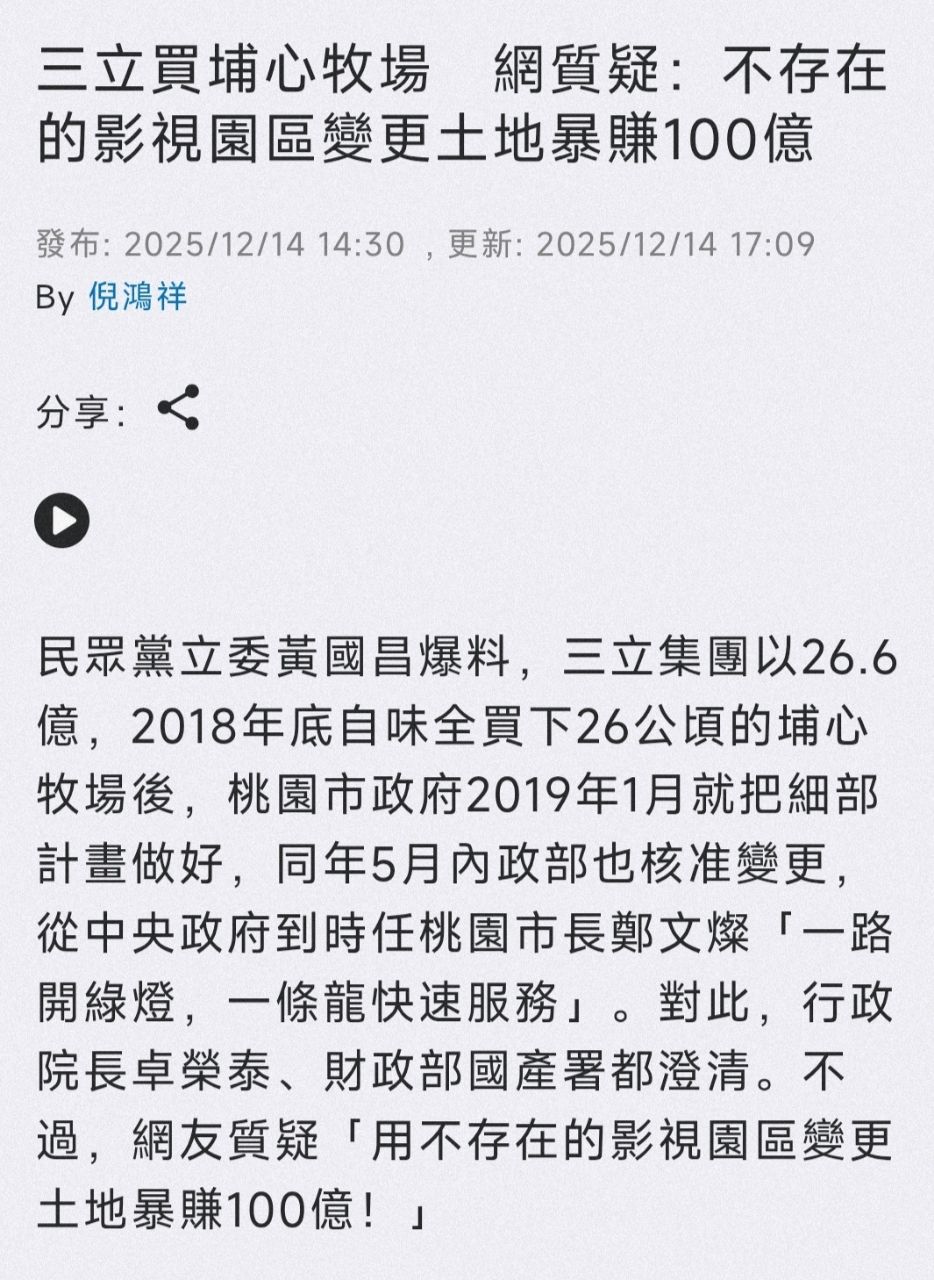Play the article audio

pos(62,521)
